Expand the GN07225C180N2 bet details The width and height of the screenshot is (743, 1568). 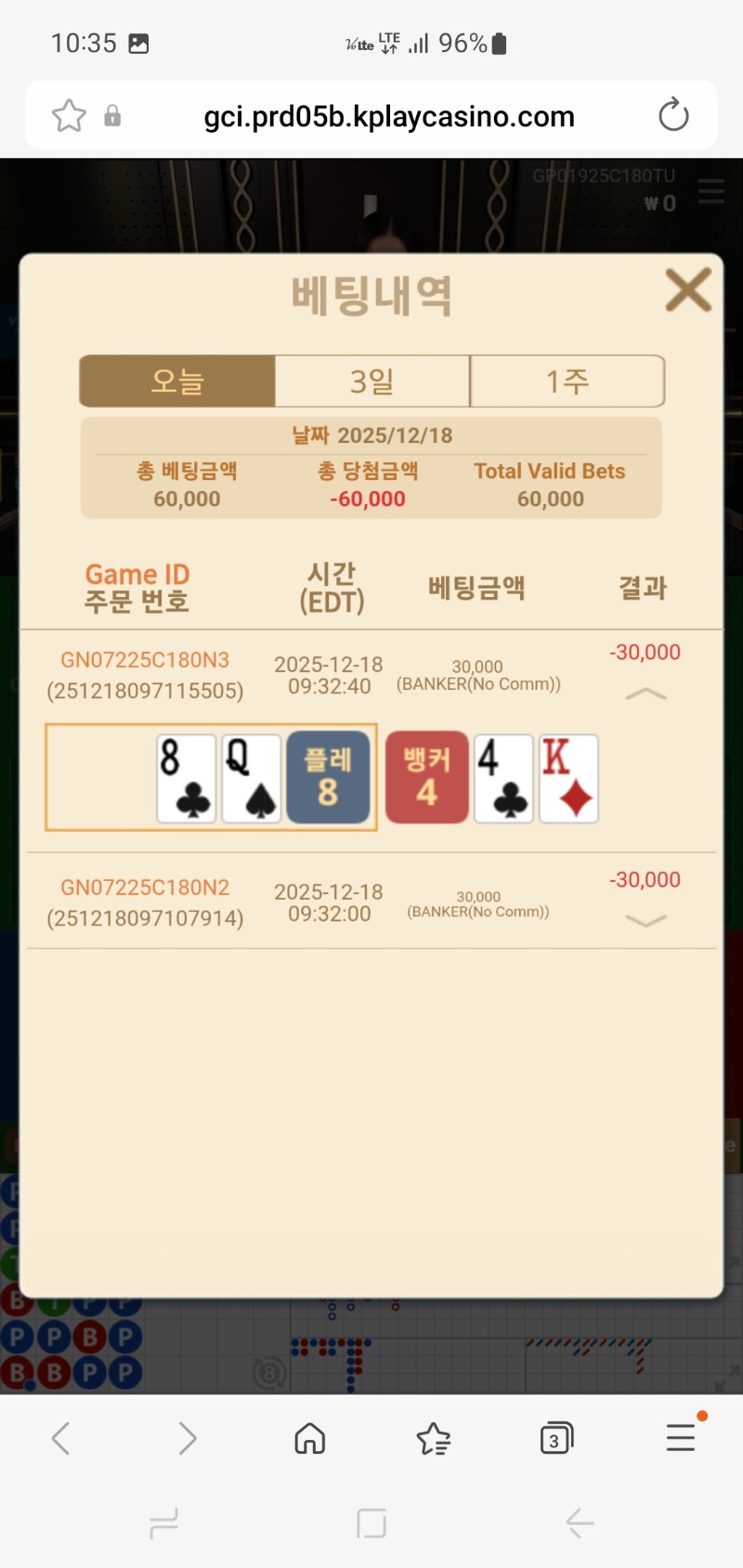pyautogui.click(x=645, y=920)
